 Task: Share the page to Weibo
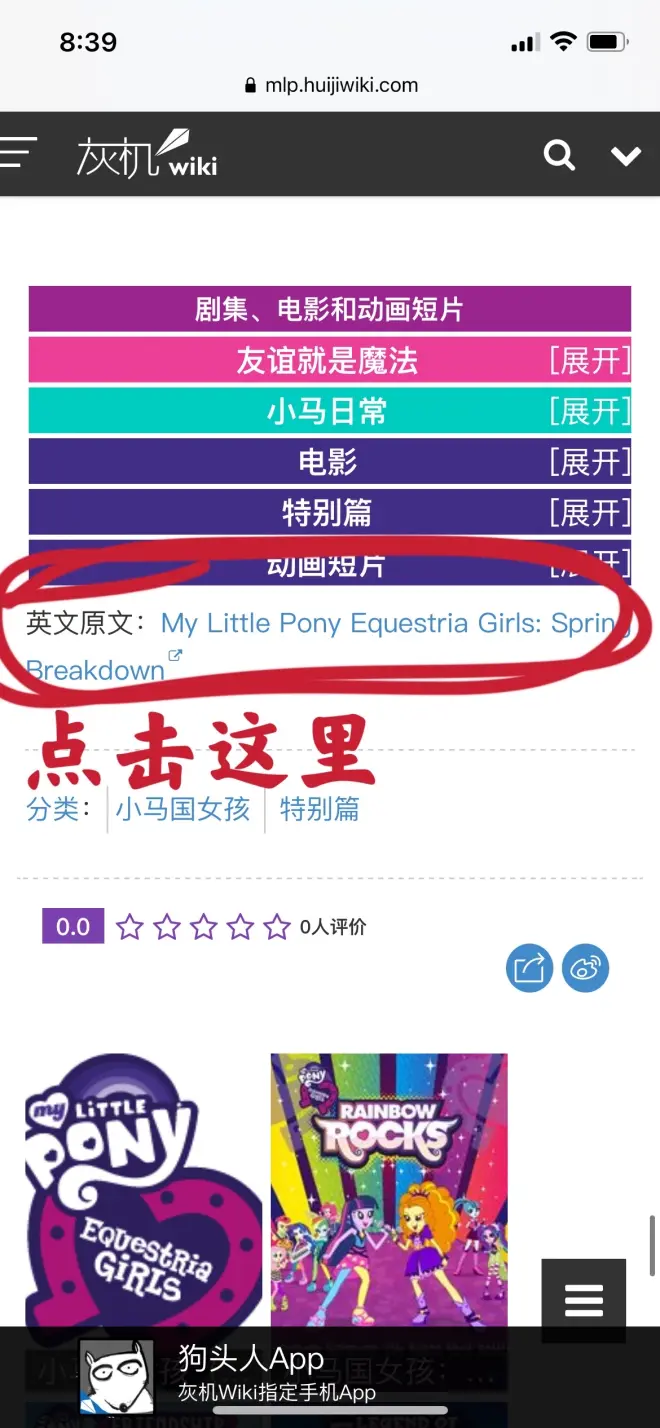tap(586, 968)
